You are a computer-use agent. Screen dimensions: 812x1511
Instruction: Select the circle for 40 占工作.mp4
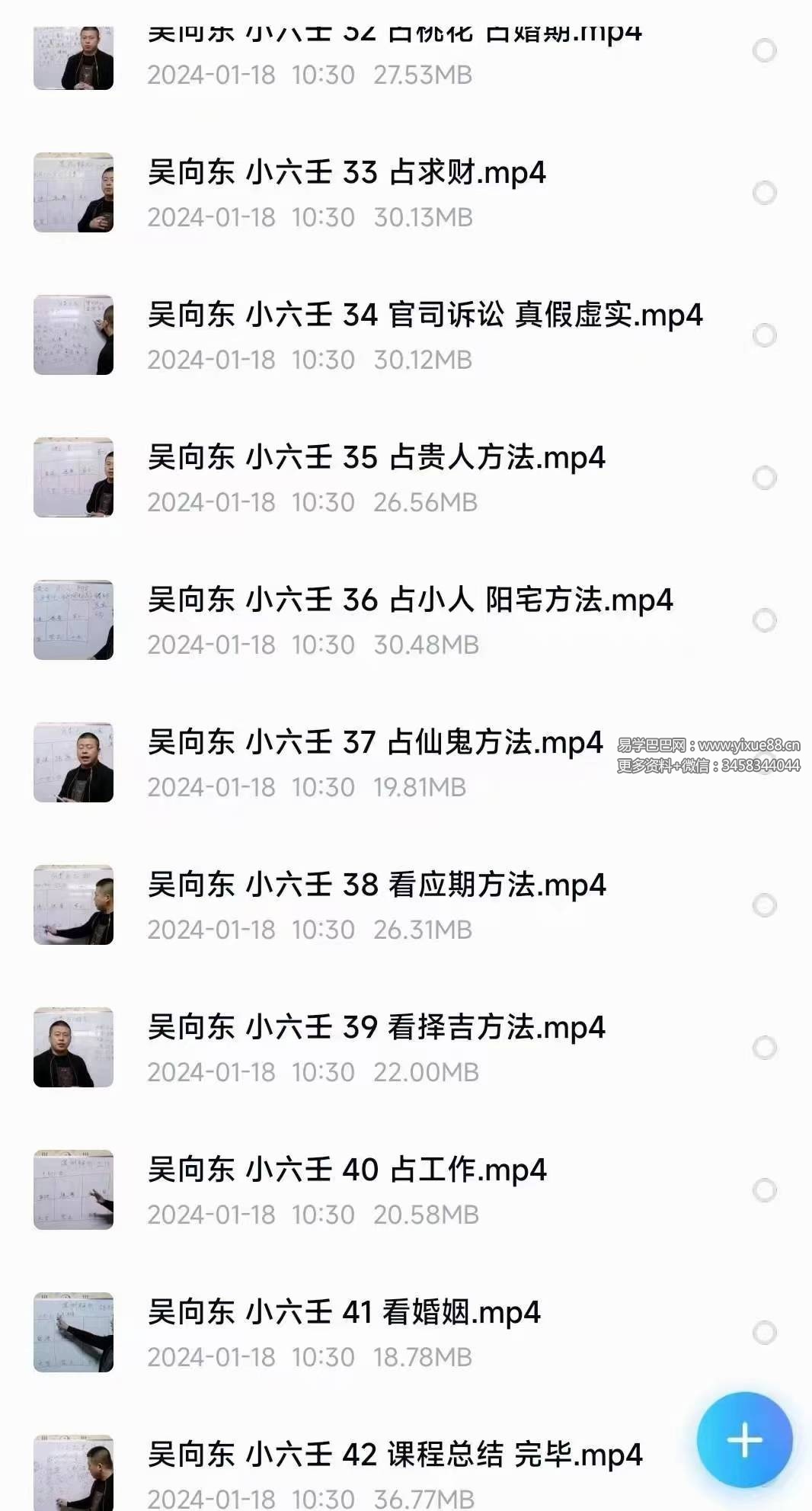click(764, 1190)
